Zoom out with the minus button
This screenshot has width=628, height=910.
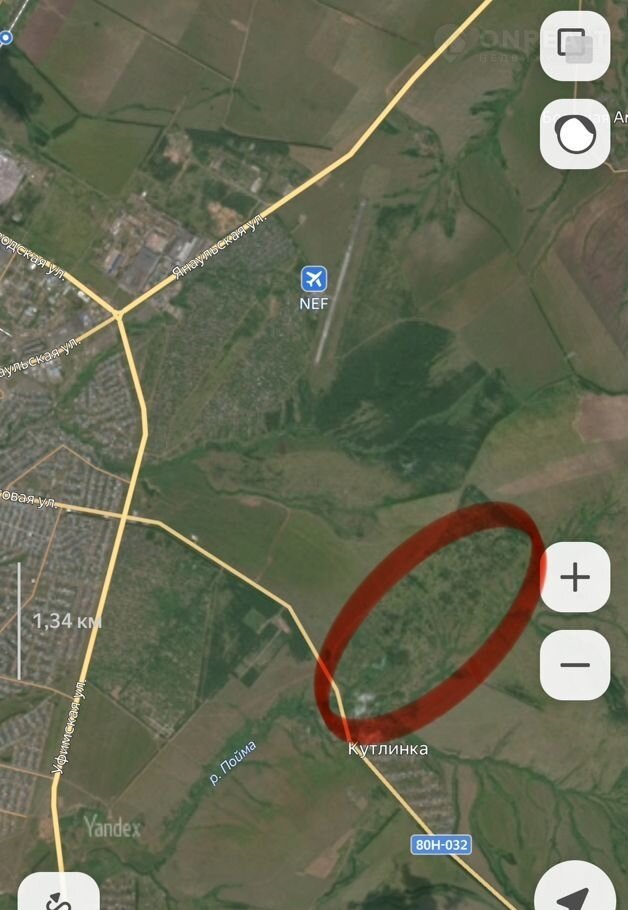coord(575,665)
